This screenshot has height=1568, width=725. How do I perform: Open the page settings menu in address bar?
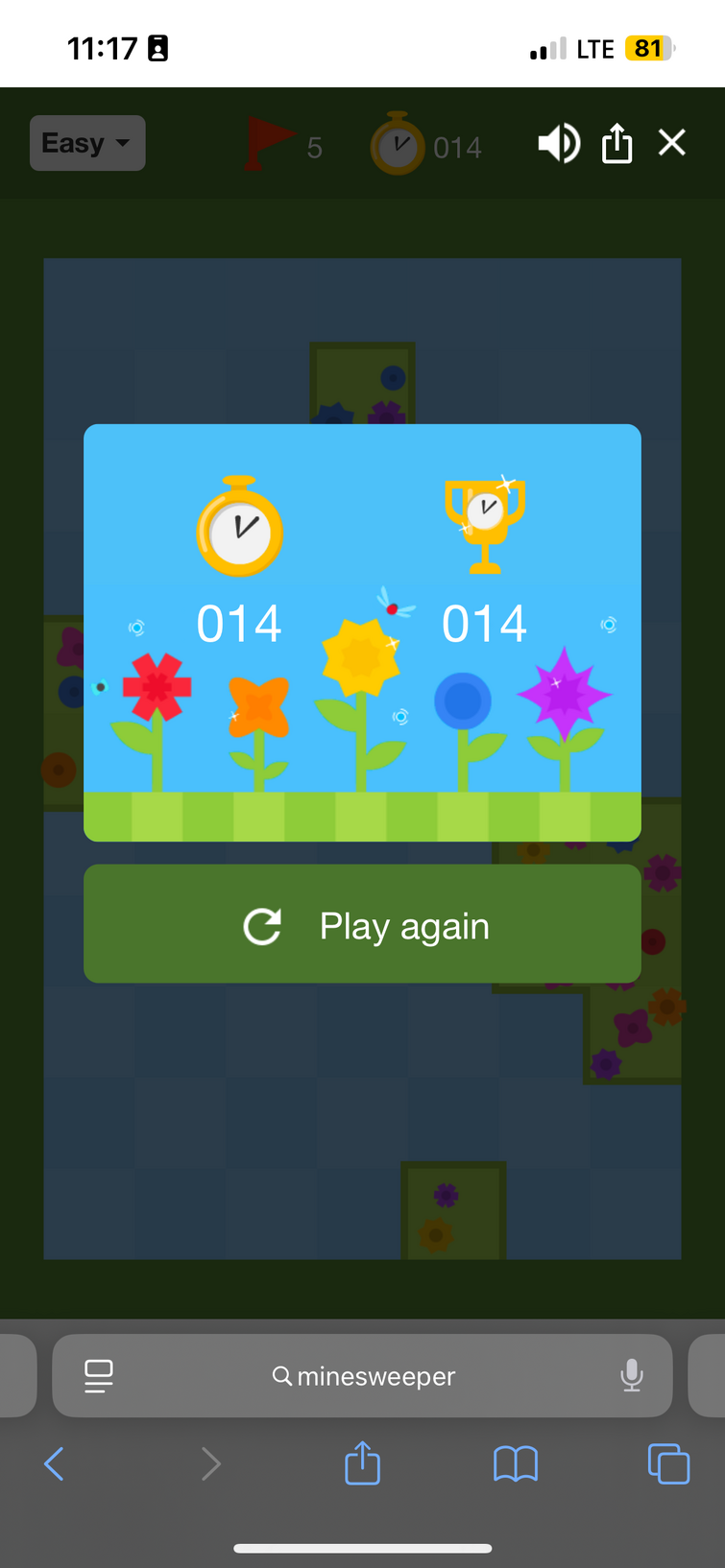[x=99, y=1376]
